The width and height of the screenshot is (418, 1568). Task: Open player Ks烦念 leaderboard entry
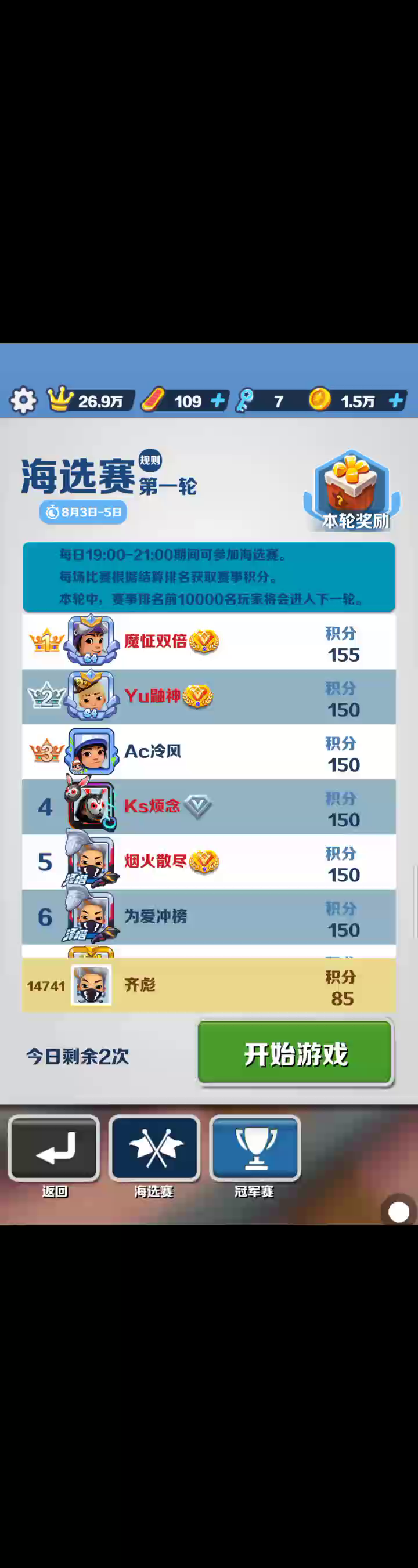208,807
